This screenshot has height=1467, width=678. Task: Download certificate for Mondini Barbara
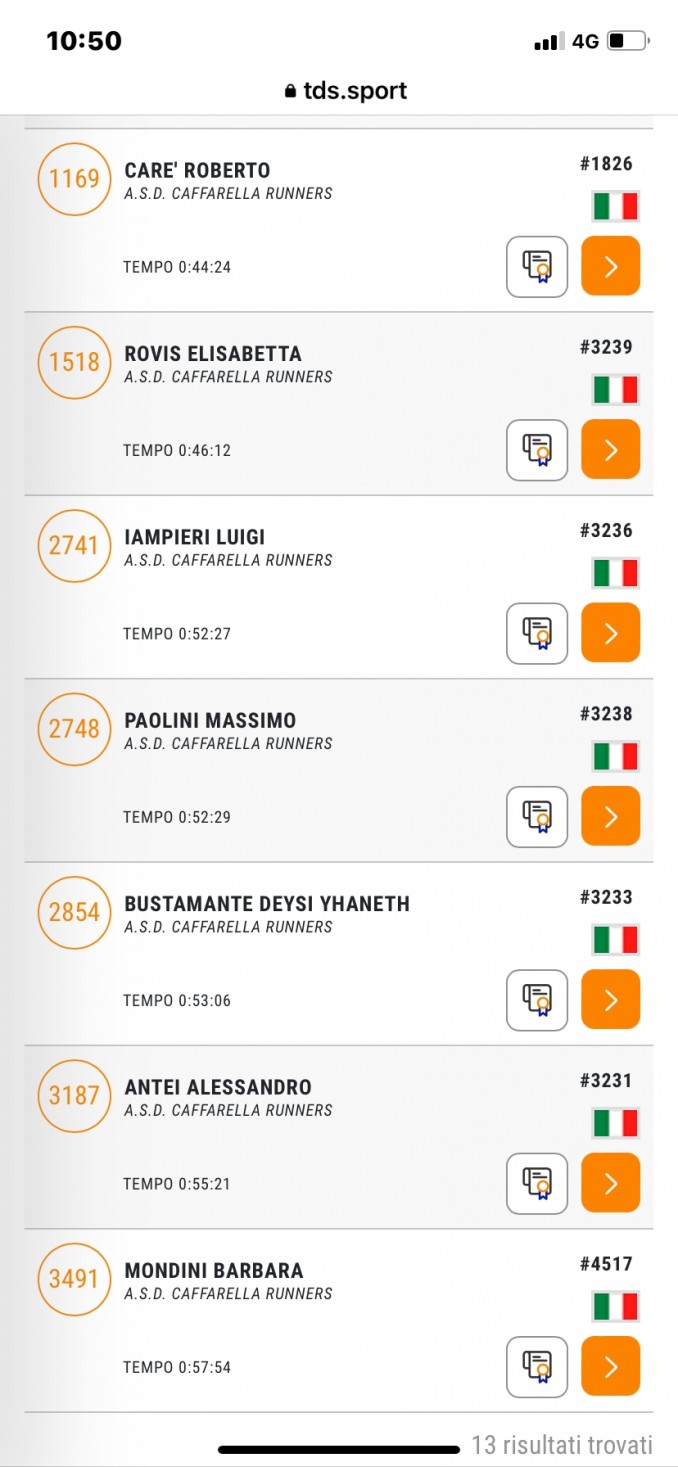coord(537,1366)
